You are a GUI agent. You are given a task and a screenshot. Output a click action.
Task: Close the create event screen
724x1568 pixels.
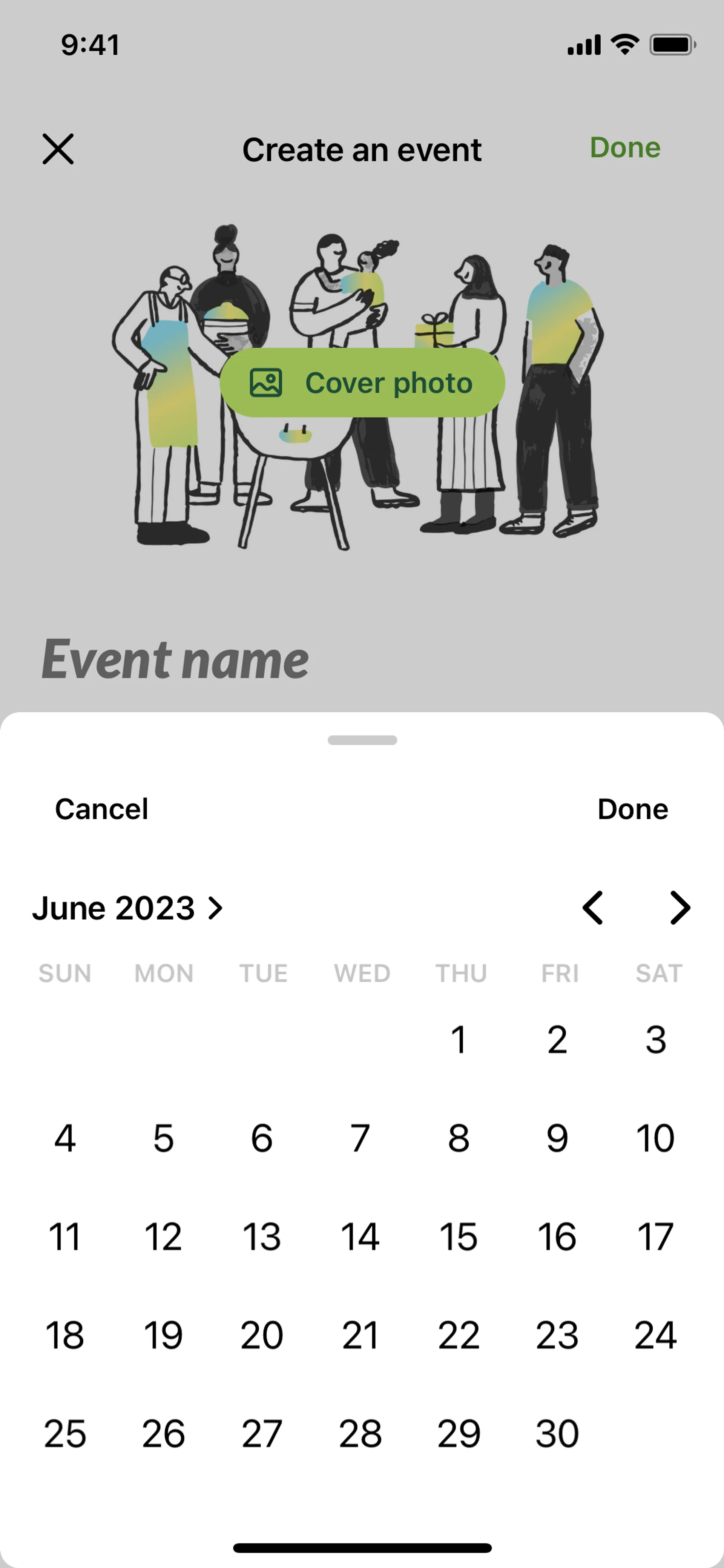click(x=58, y=149)
